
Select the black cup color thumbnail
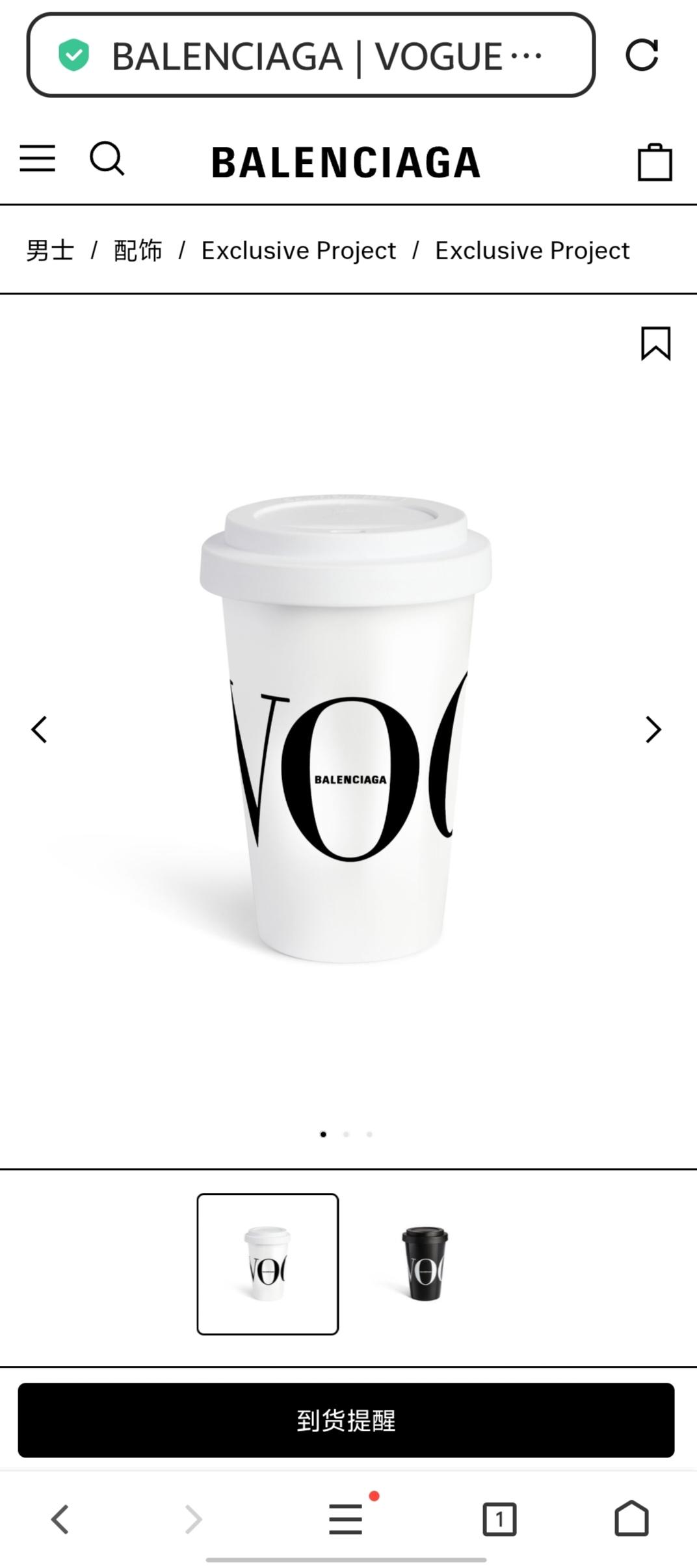[x=425, y=1264]
